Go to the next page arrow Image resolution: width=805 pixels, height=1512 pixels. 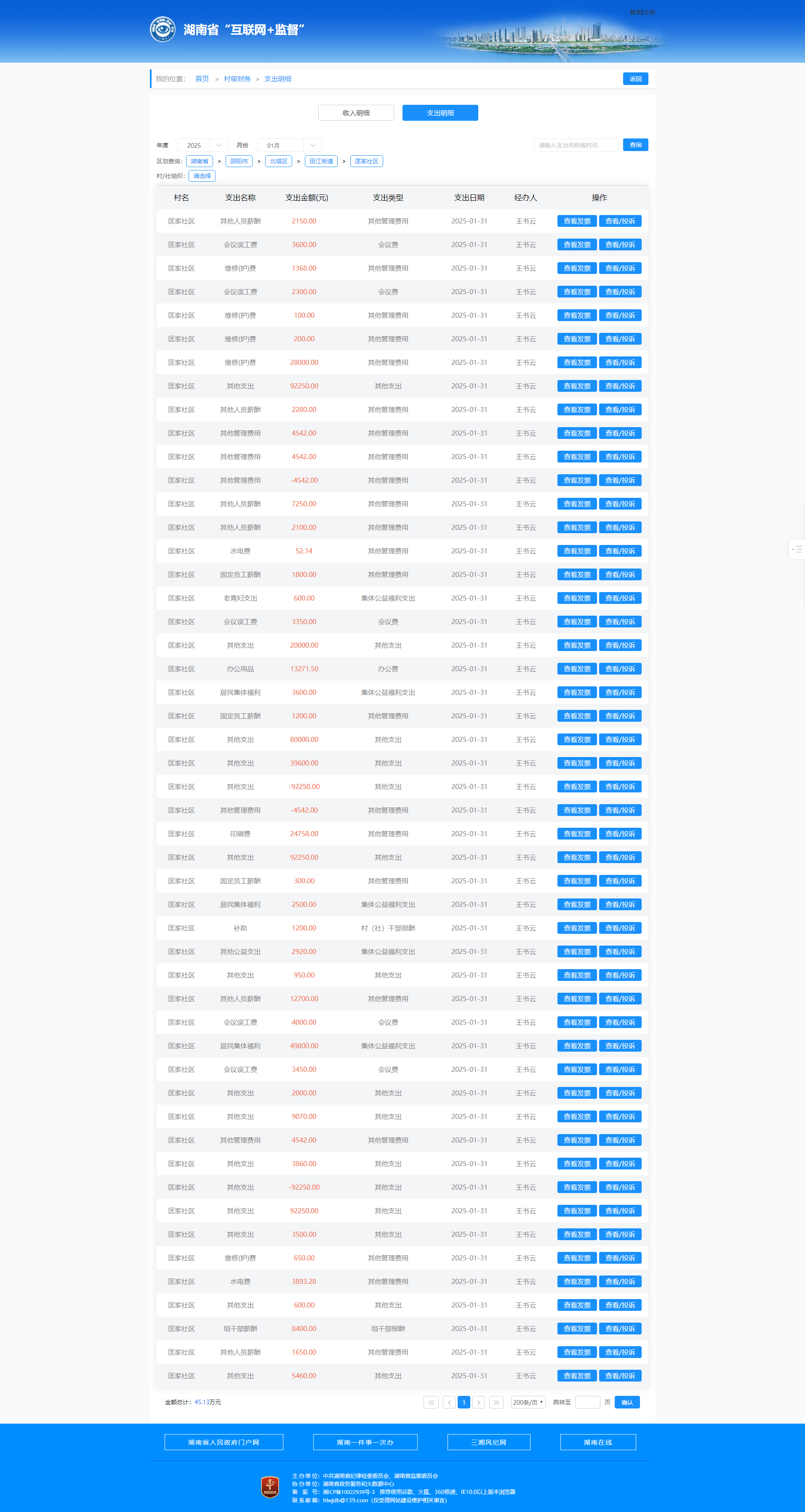[x=479, y=1402]
